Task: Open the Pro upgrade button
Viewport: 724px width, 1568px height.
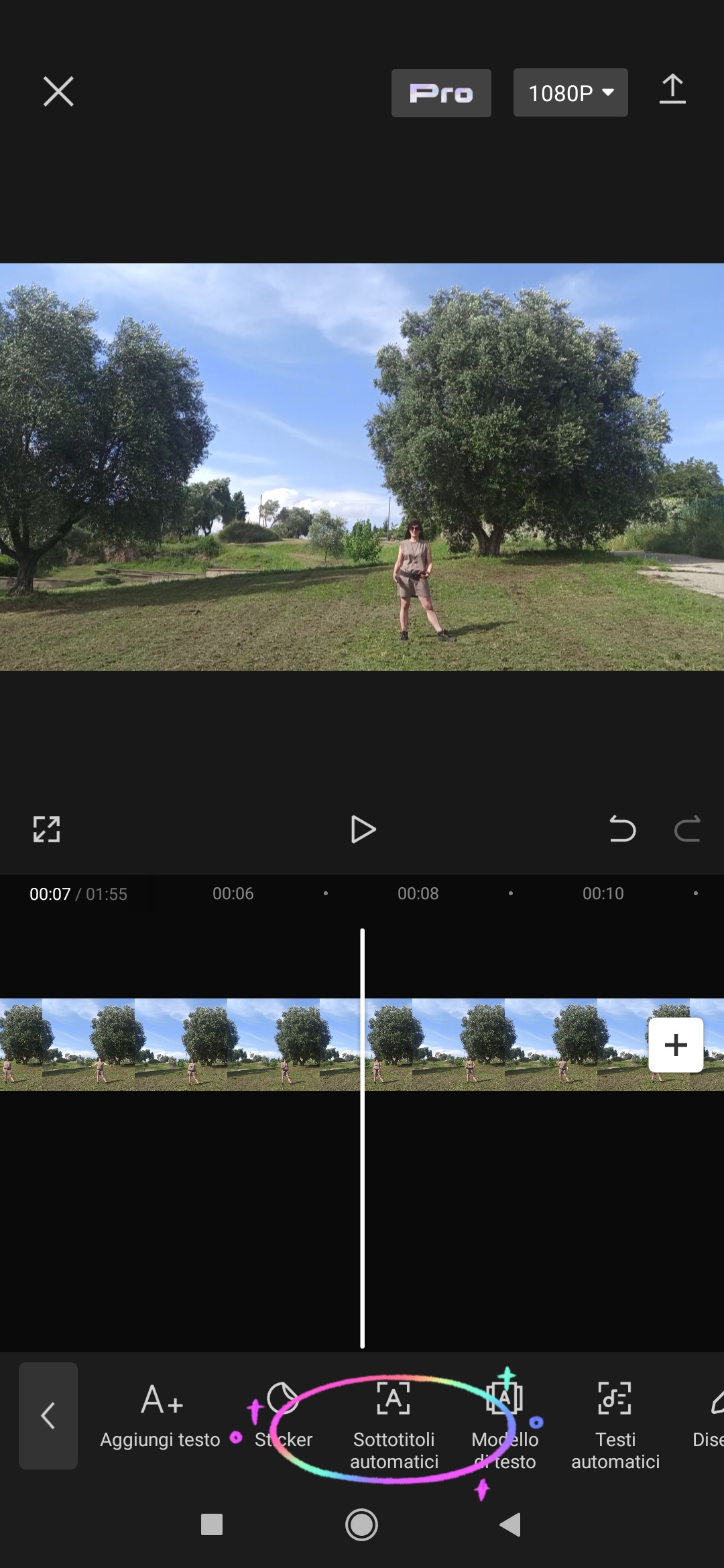Action: (441, 93)
